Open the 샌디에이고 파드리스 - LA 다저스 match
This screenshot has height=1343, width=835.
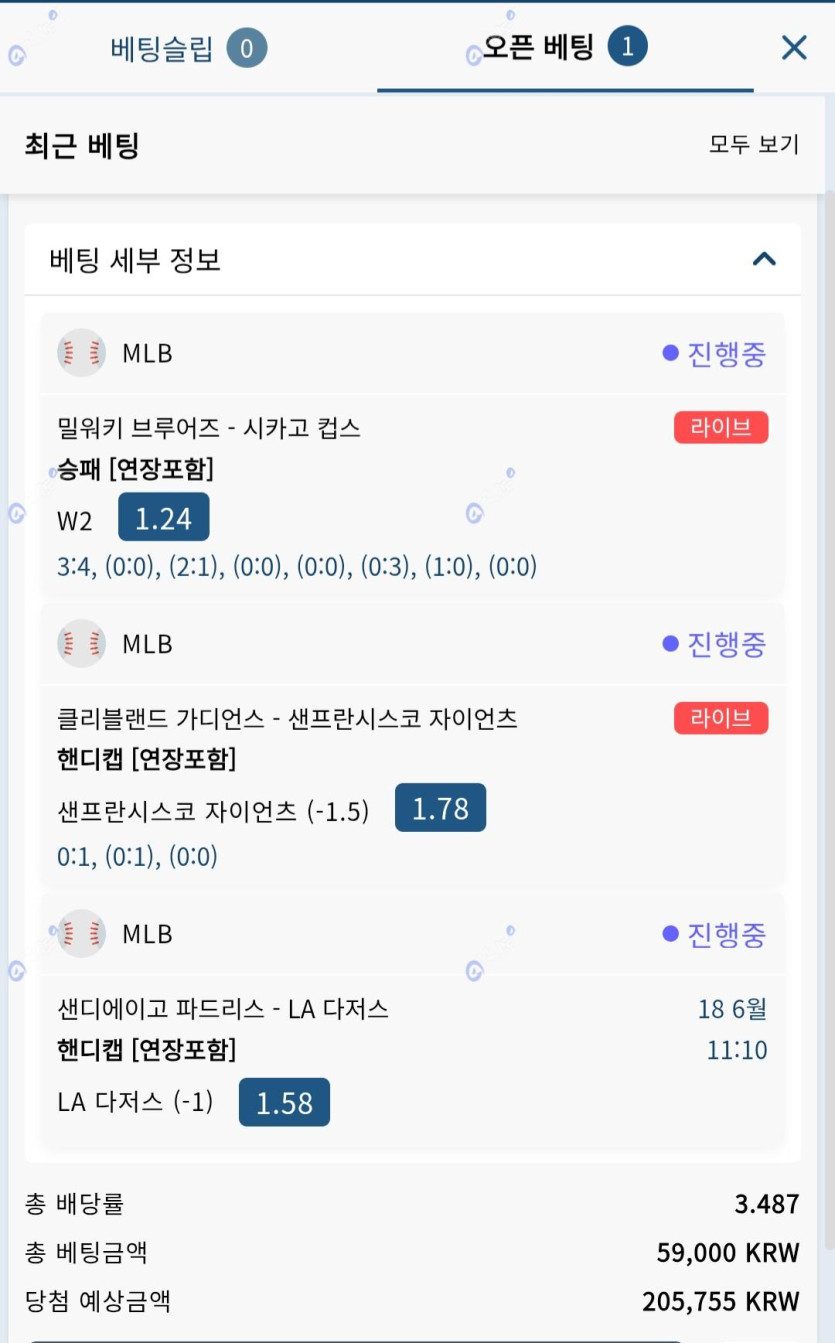click(223, 1009)
